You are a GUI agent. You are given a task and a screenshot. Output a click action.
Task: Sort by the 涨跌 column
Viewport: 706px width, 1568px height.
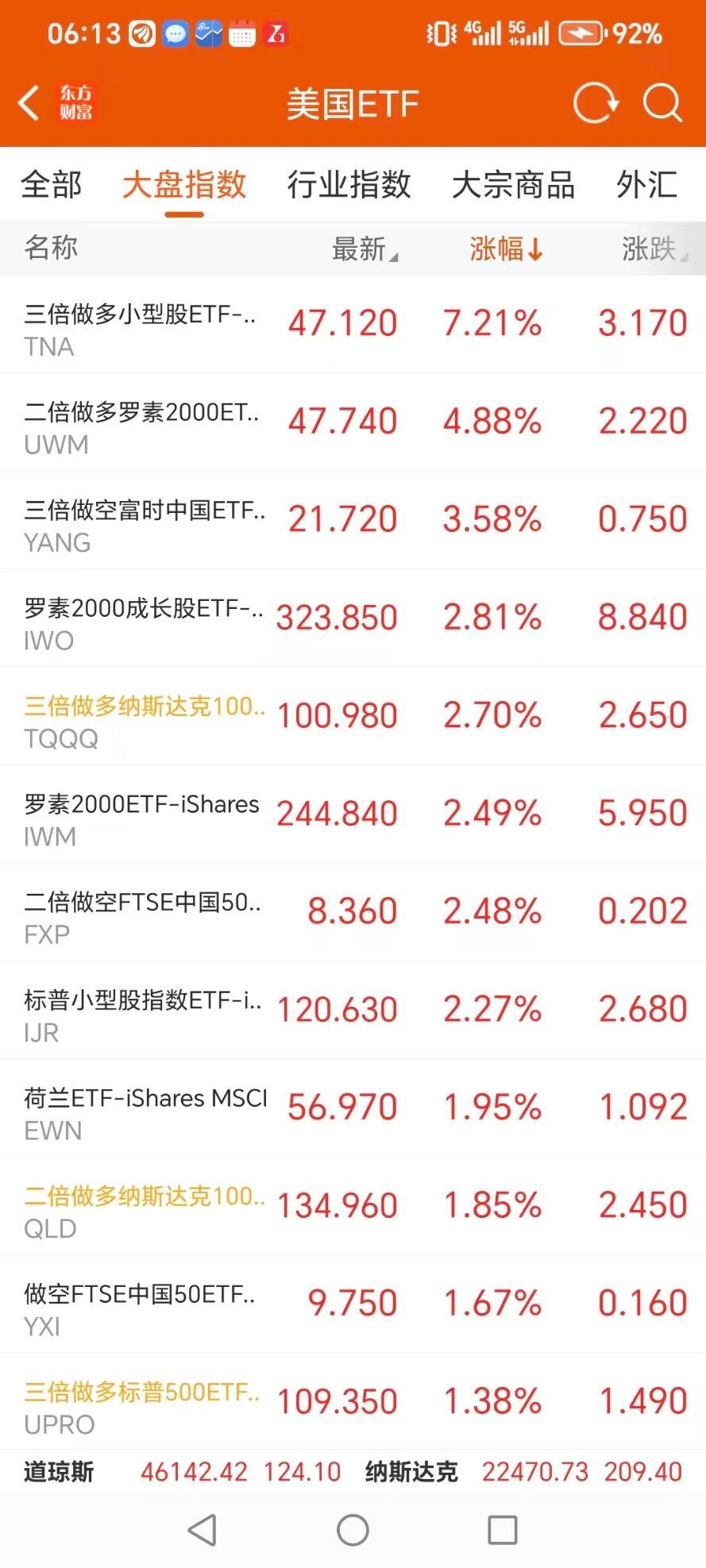tap(654, 248)
